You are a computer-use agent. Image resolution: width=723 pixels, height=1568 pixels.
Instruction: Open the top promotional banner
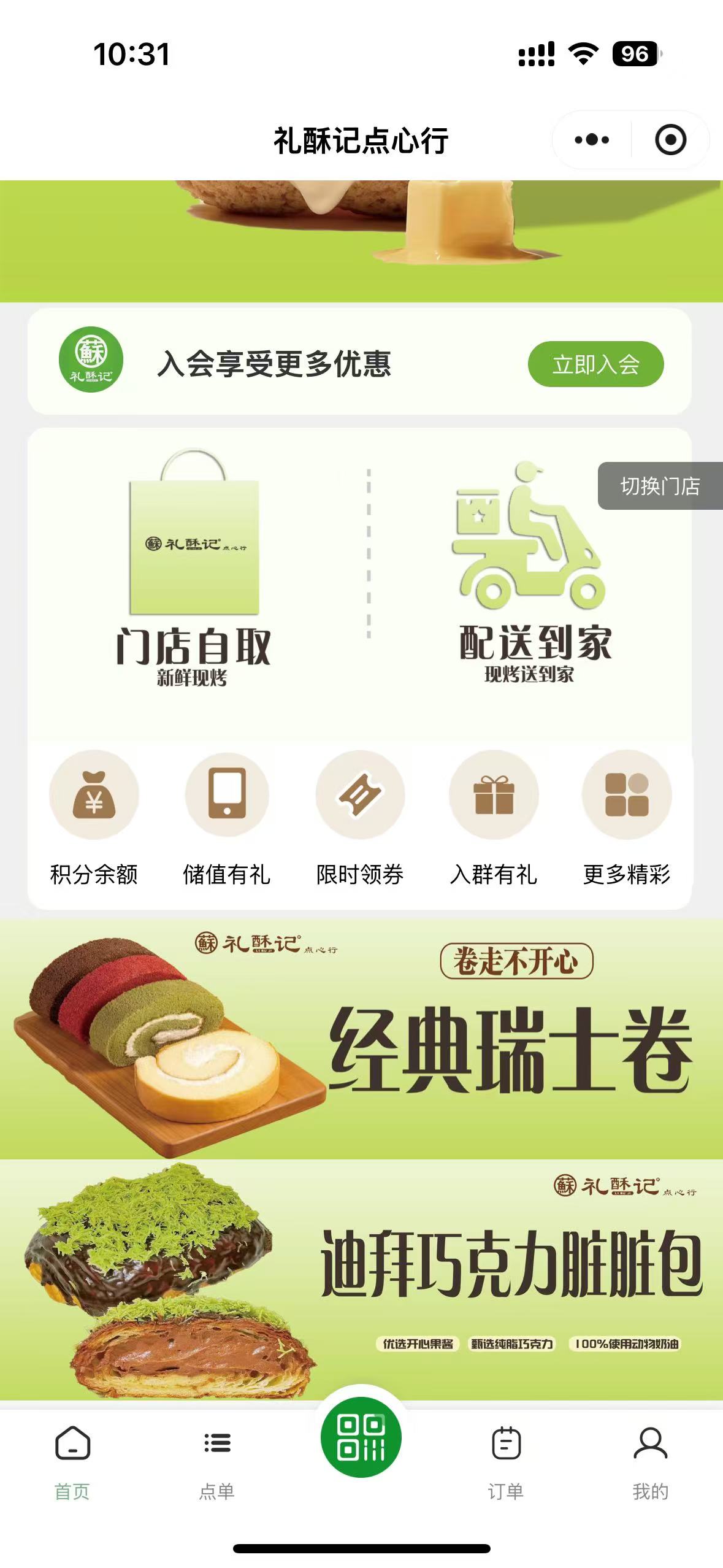click(x=361, y=240)
